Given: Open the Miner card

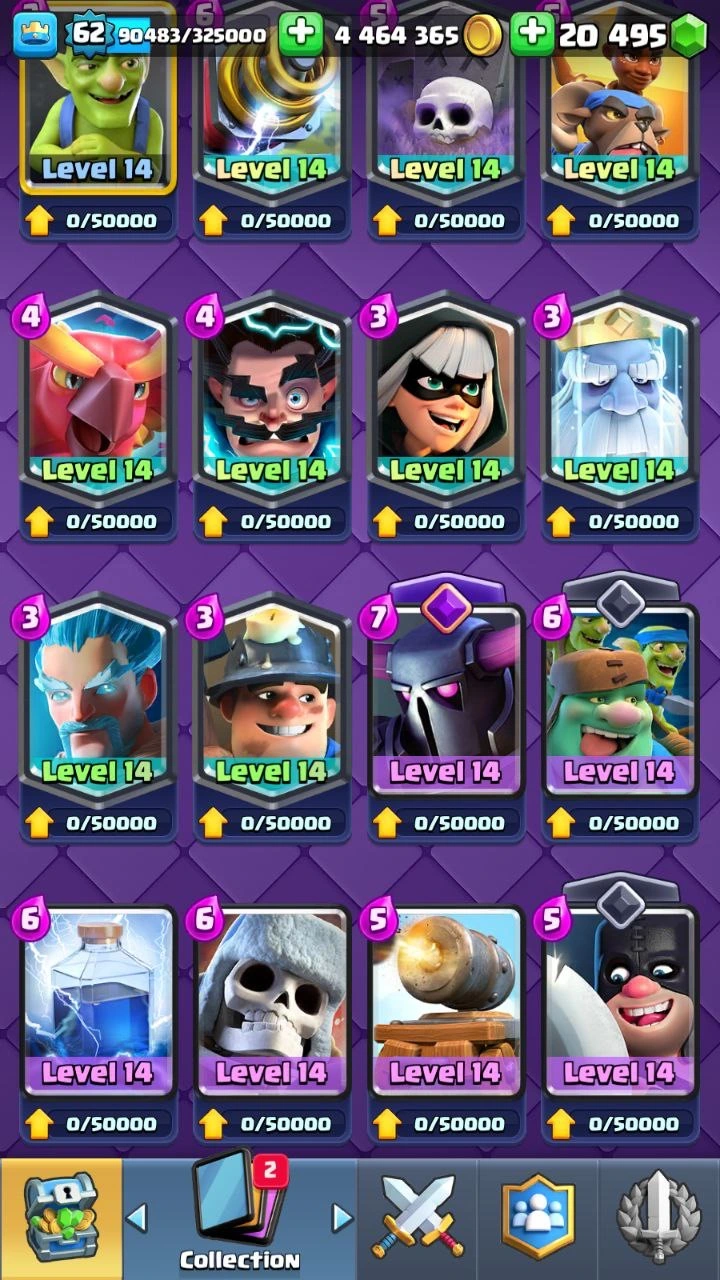Looking at the screenshot, I should coord(271,700).
